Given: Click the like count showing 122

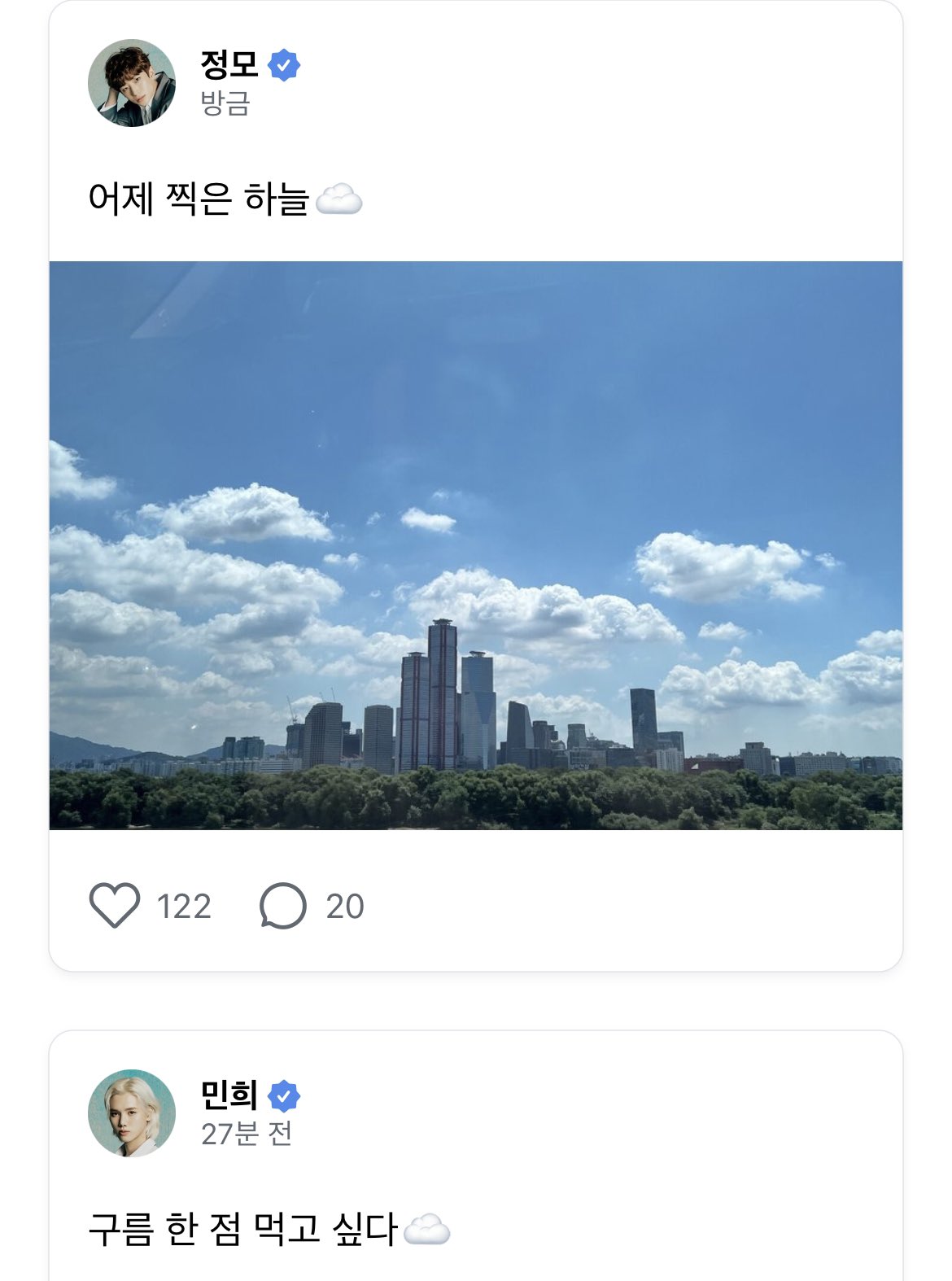Looking at the screenshot, I should coord(183,904).
